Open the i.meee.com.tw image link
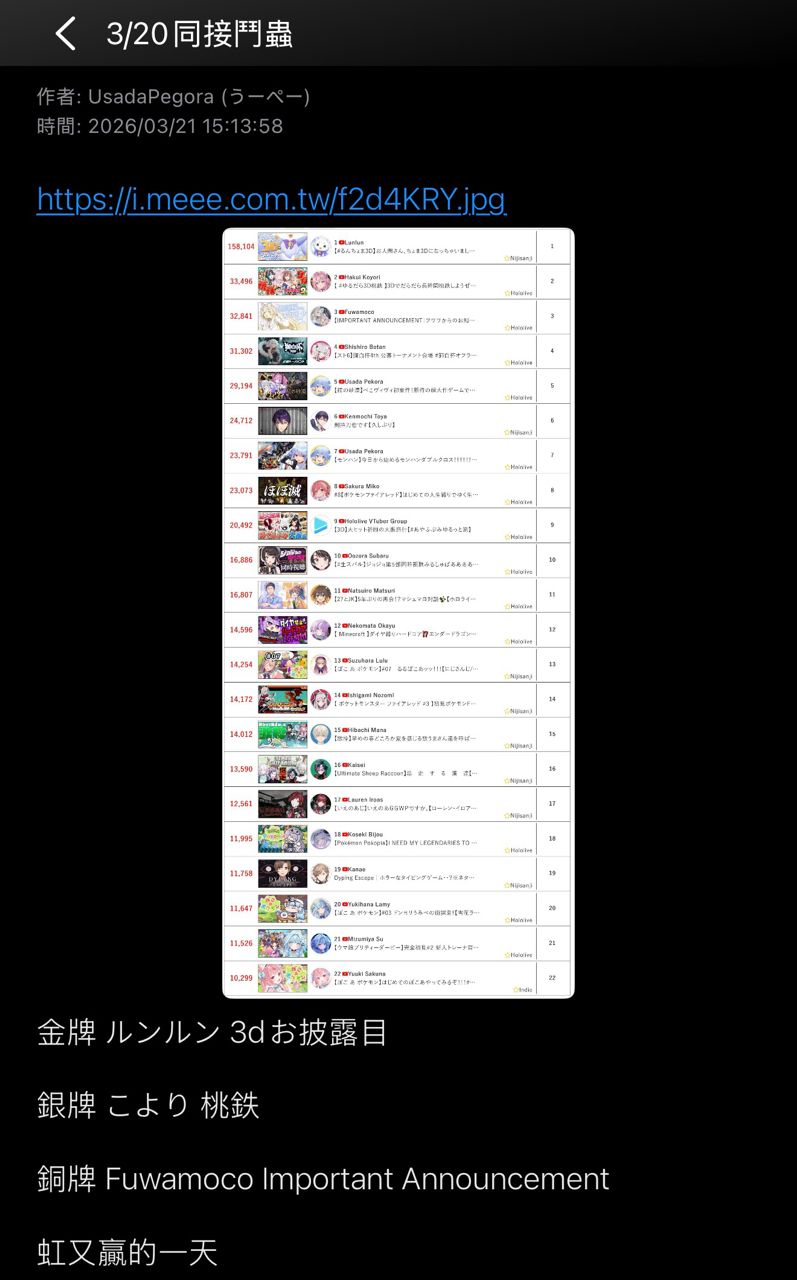This screenshot has height=1280, width=797. pyautogui.click(x=271, y=199)
